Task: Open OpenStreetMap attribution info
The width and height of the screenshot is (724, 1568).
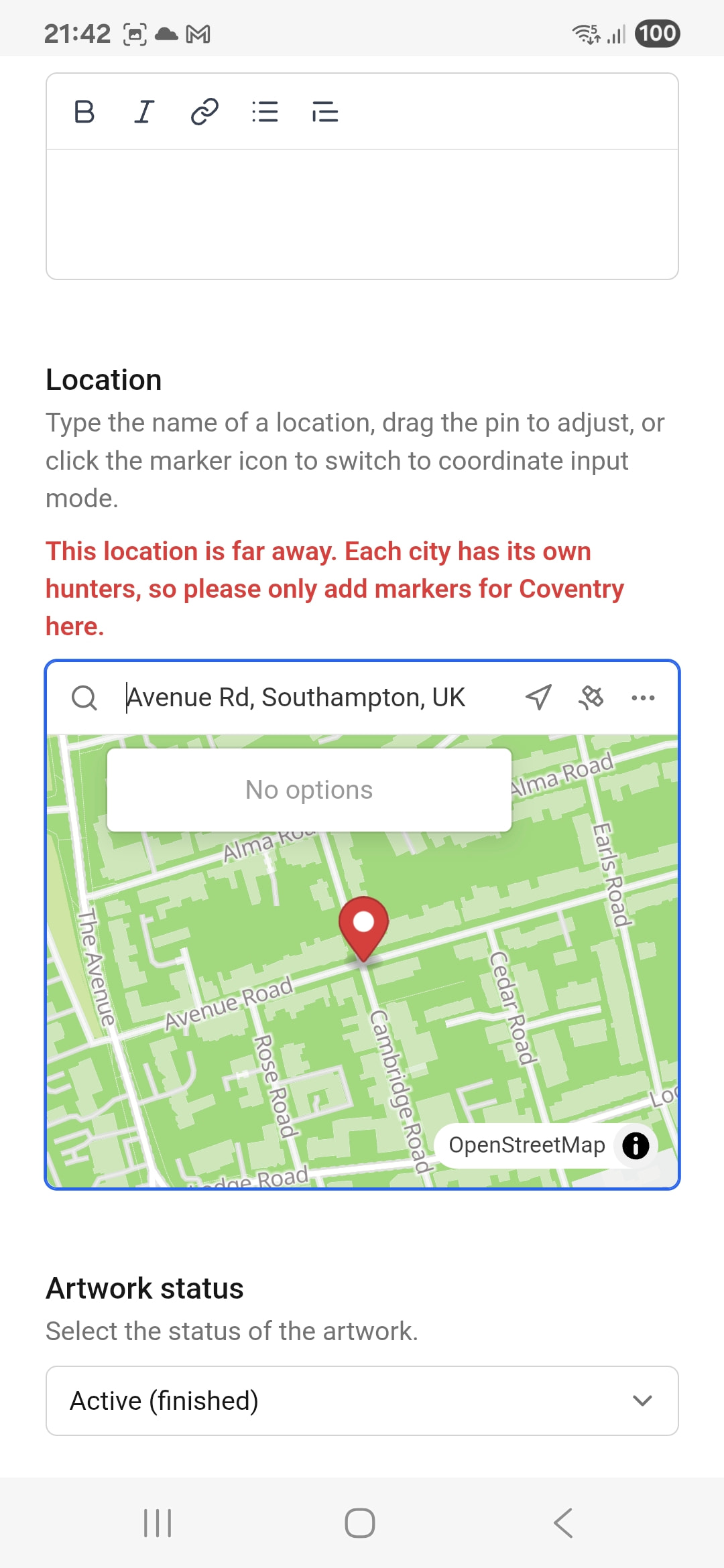Action: [x=636, y=1146]
